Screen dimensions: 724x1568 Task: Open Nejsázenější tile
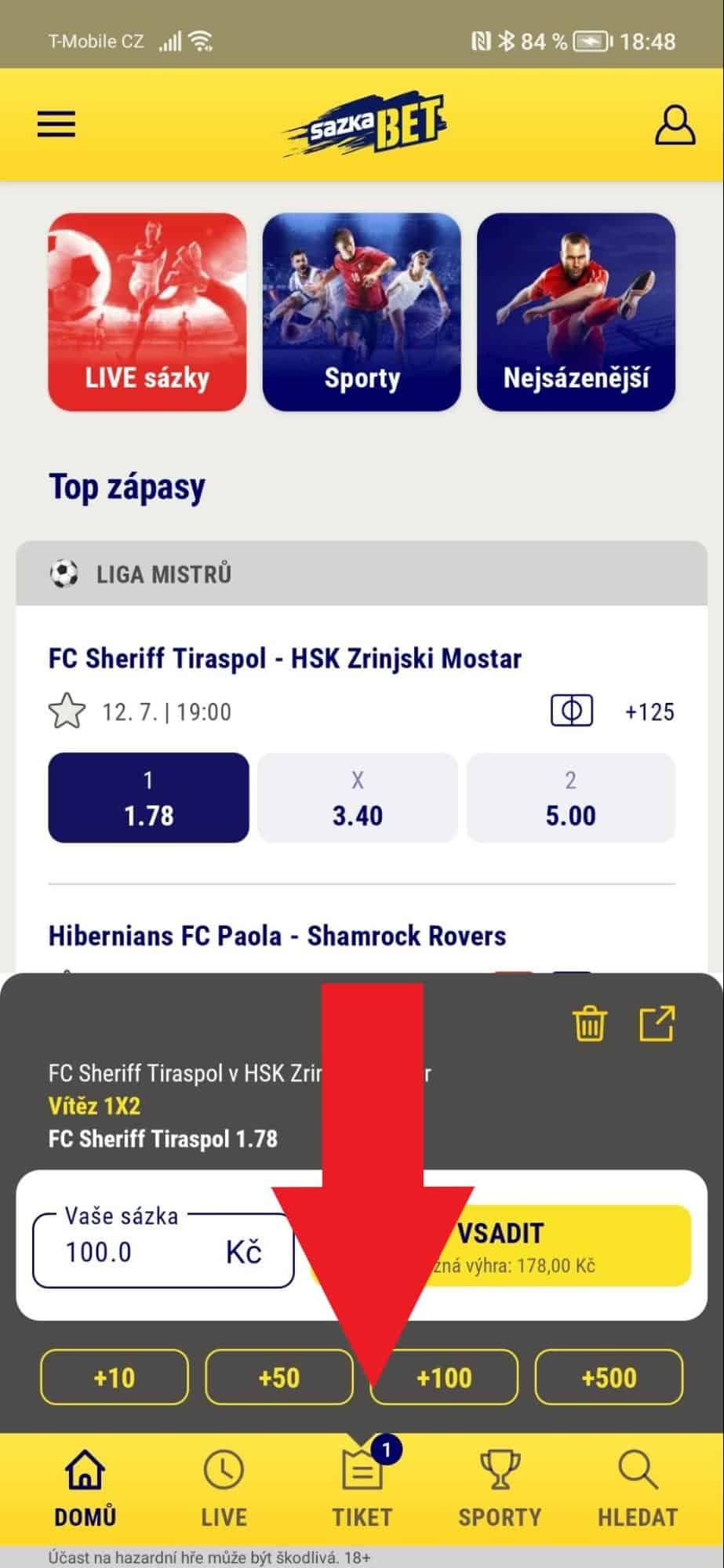(576, 312)
